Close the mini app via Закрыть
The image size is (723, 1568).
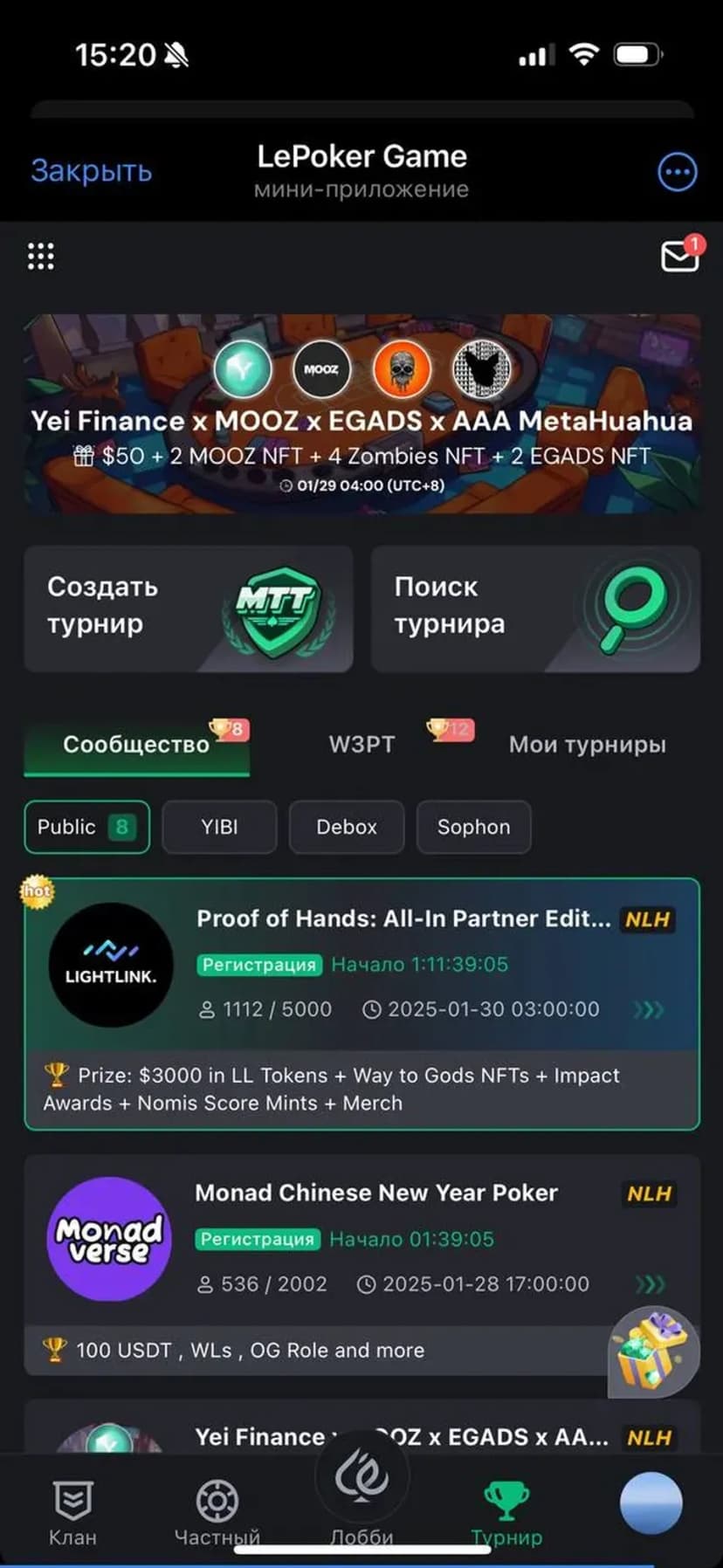tap(92, 170)
